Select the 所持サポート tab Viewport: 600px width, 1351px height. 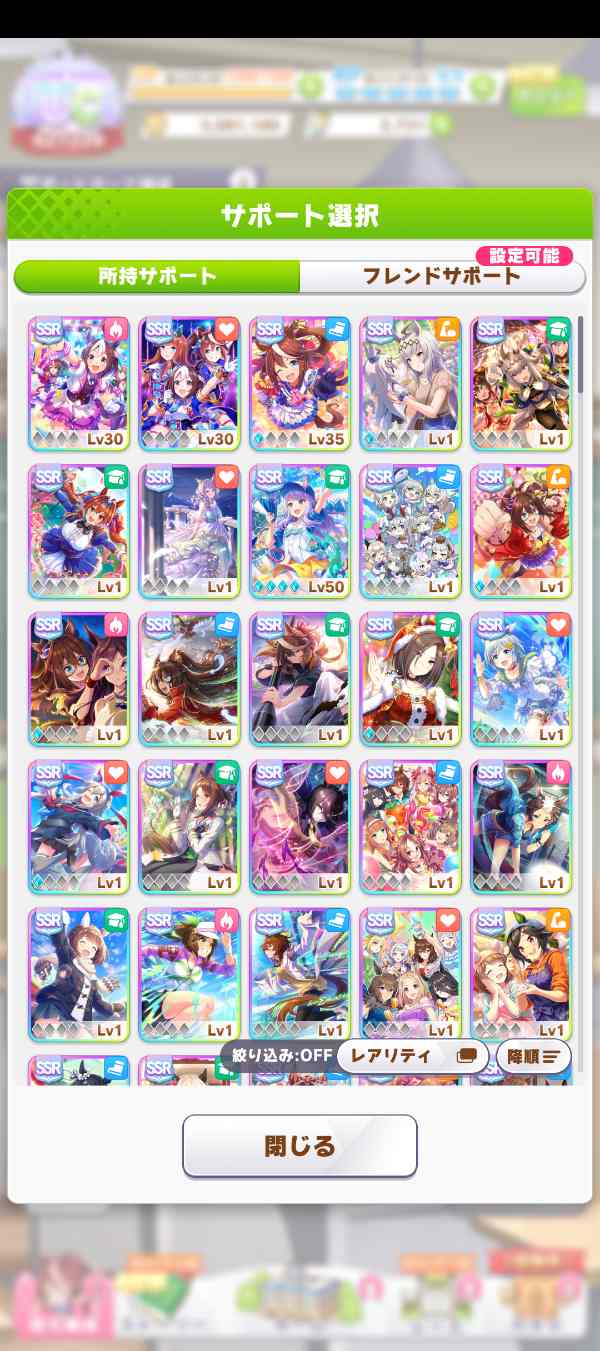157,277
